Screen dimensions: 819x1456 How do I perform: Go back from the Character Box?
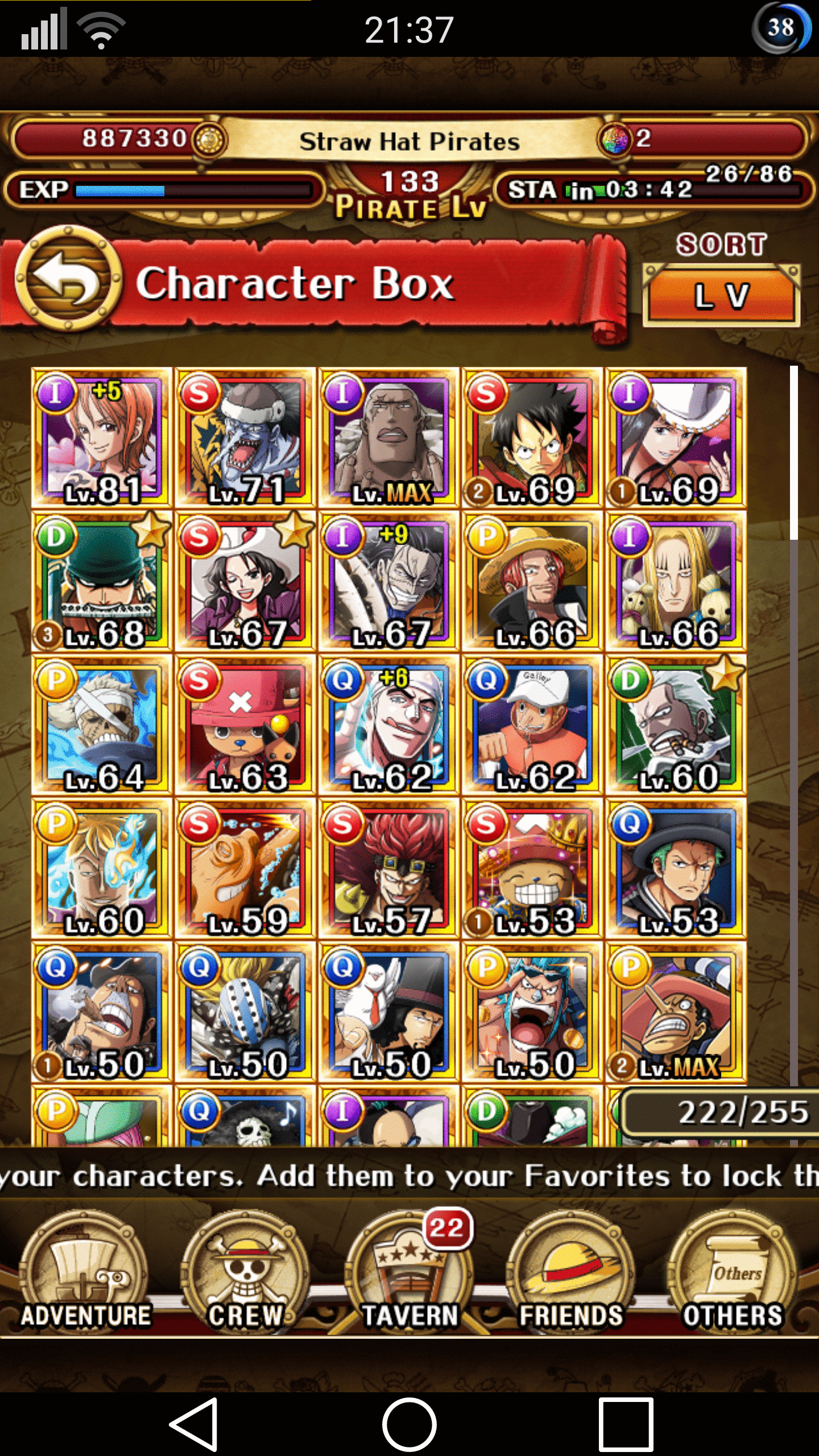pyautogui.click(x=68, y=279)
